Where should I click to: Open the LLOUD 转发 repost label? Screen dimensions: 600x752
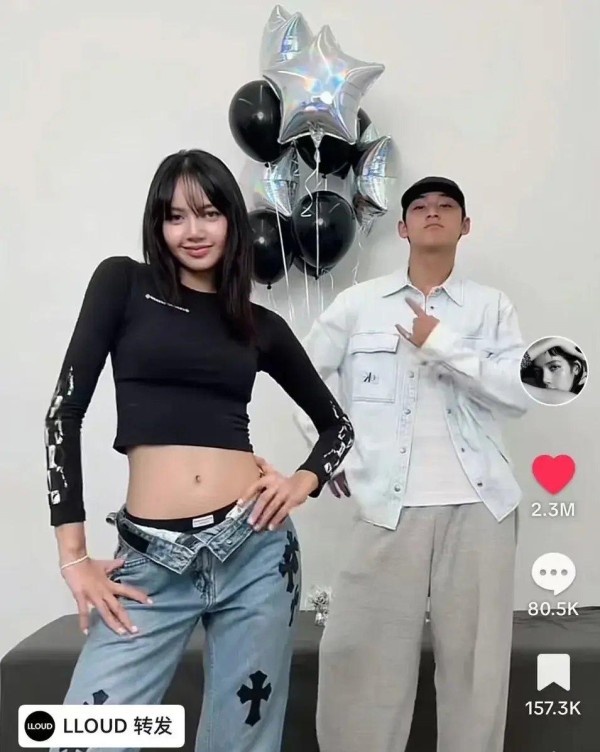pos(101,726)
